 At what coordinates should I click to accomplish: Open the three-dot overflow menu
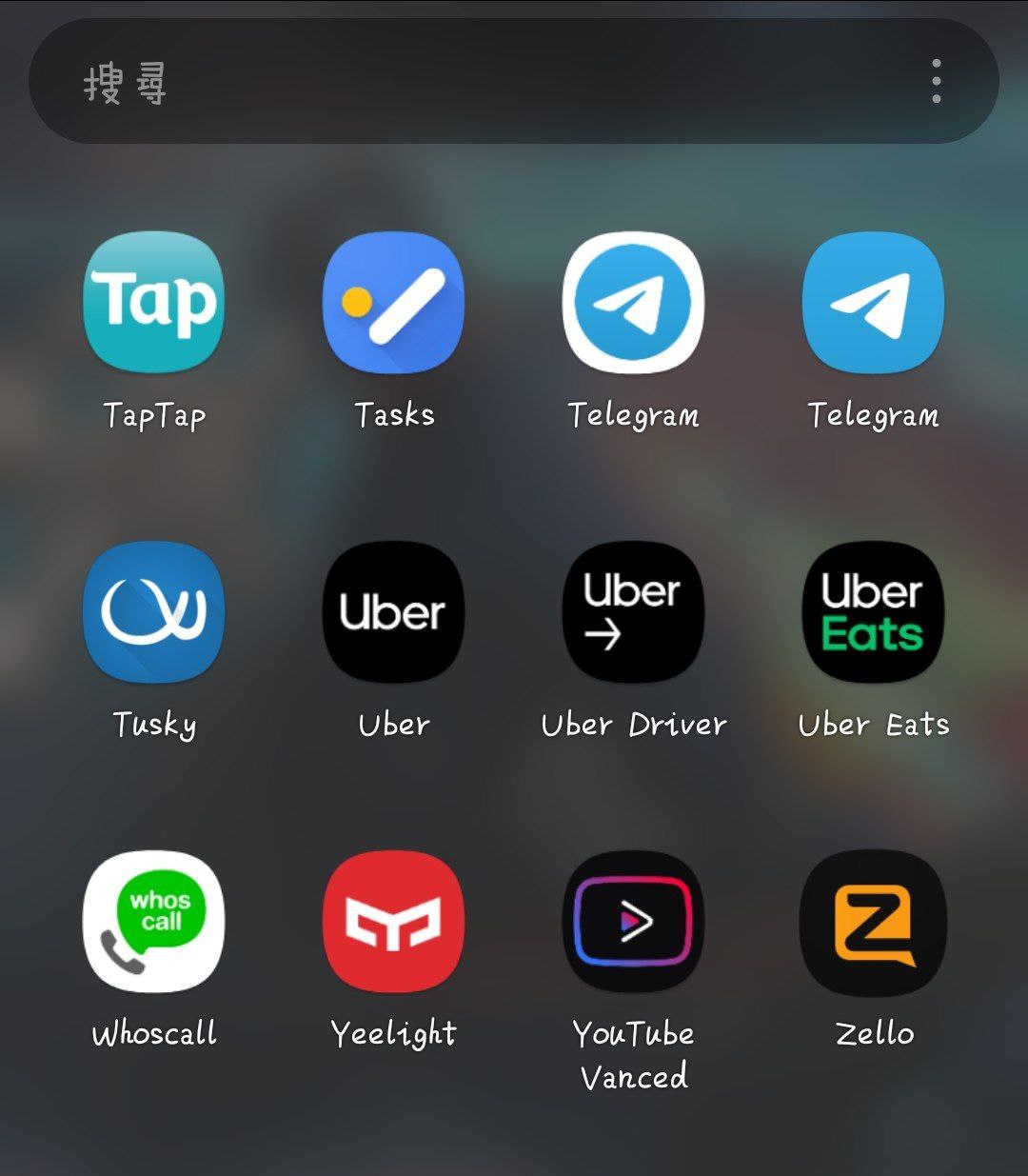(x=937, y=82)
